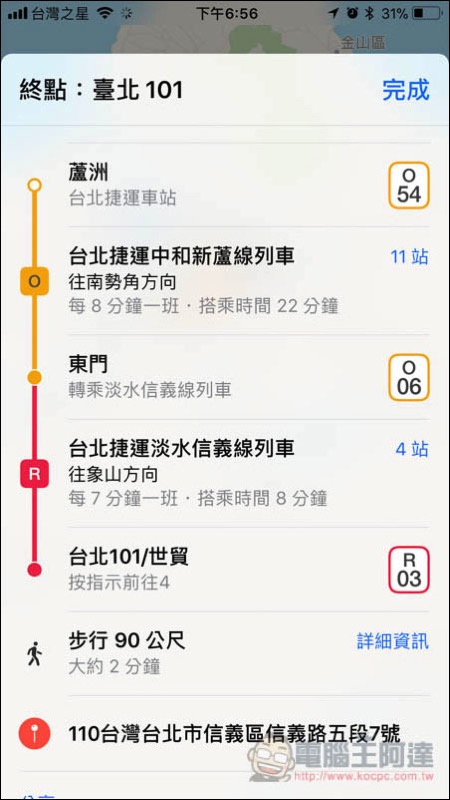Expand the 11 站 stops list
The height and width of the screenshot is (800, 450).
[409, 257]
